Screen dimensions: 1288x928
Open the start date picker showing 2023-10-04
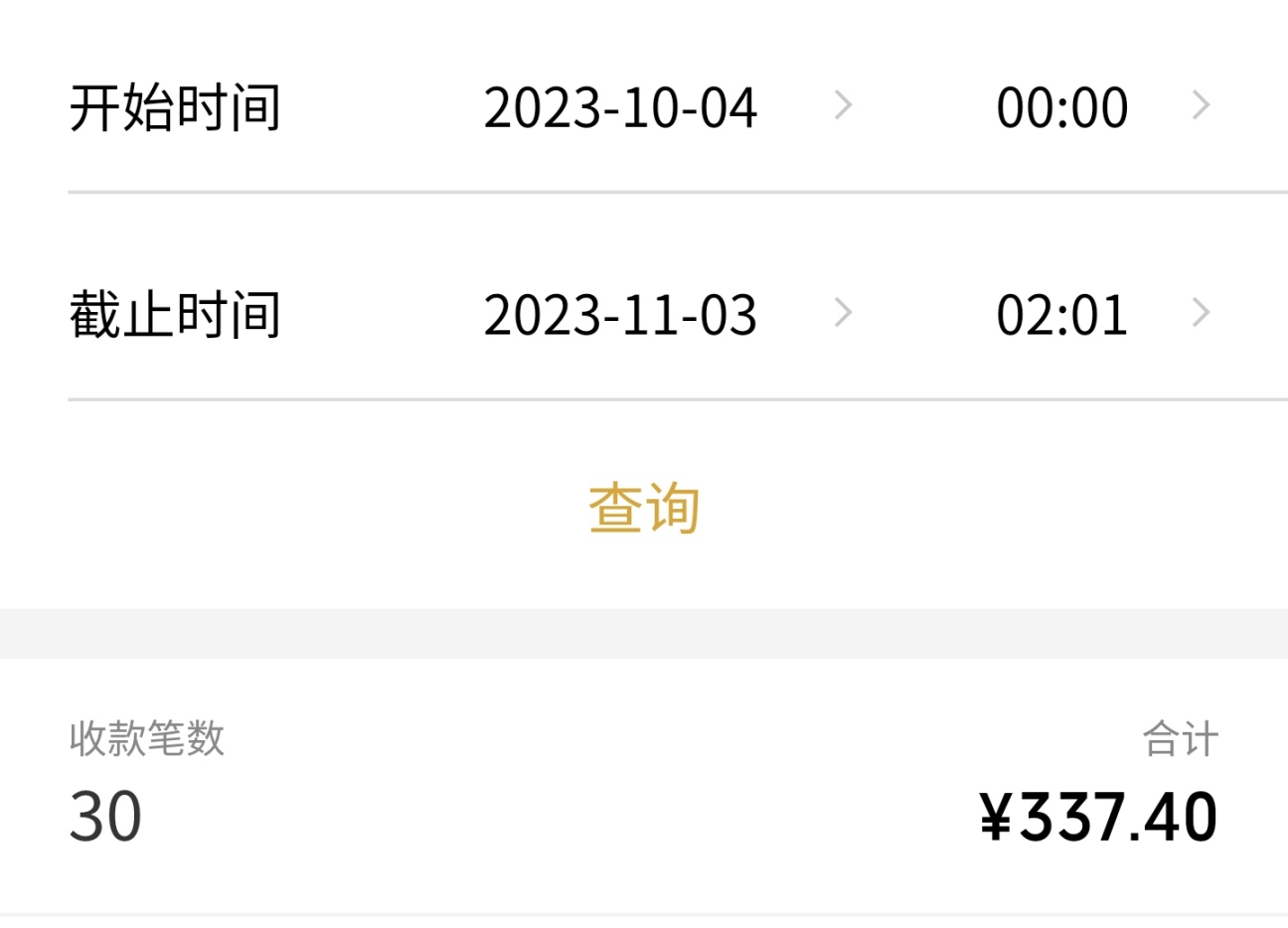pyautogui.click(x=620, y=107)
